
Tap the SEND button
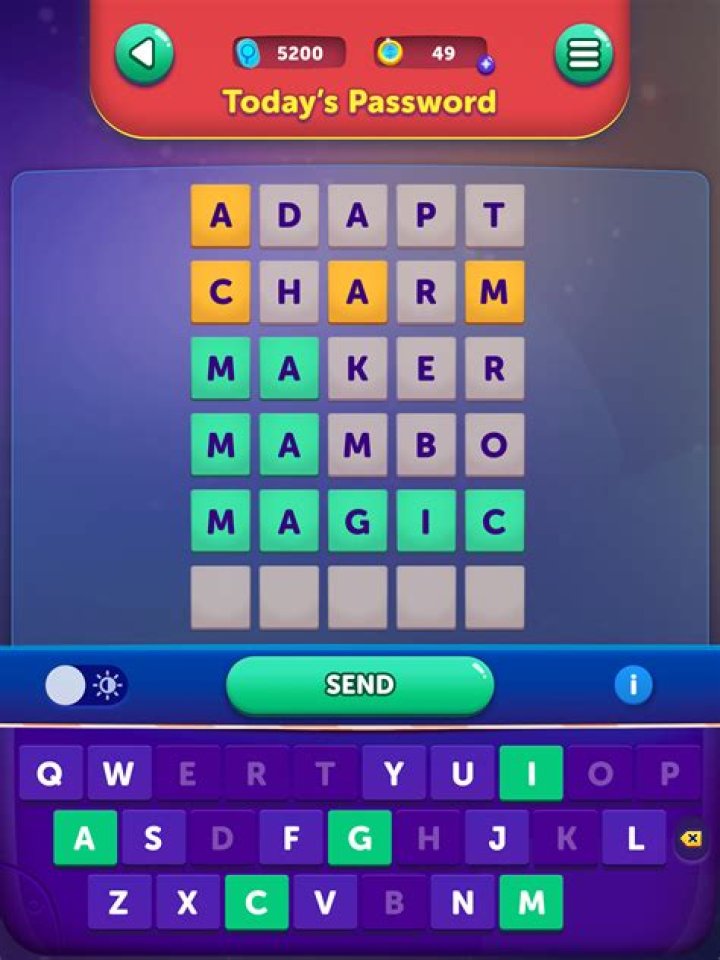pos(360,685)
